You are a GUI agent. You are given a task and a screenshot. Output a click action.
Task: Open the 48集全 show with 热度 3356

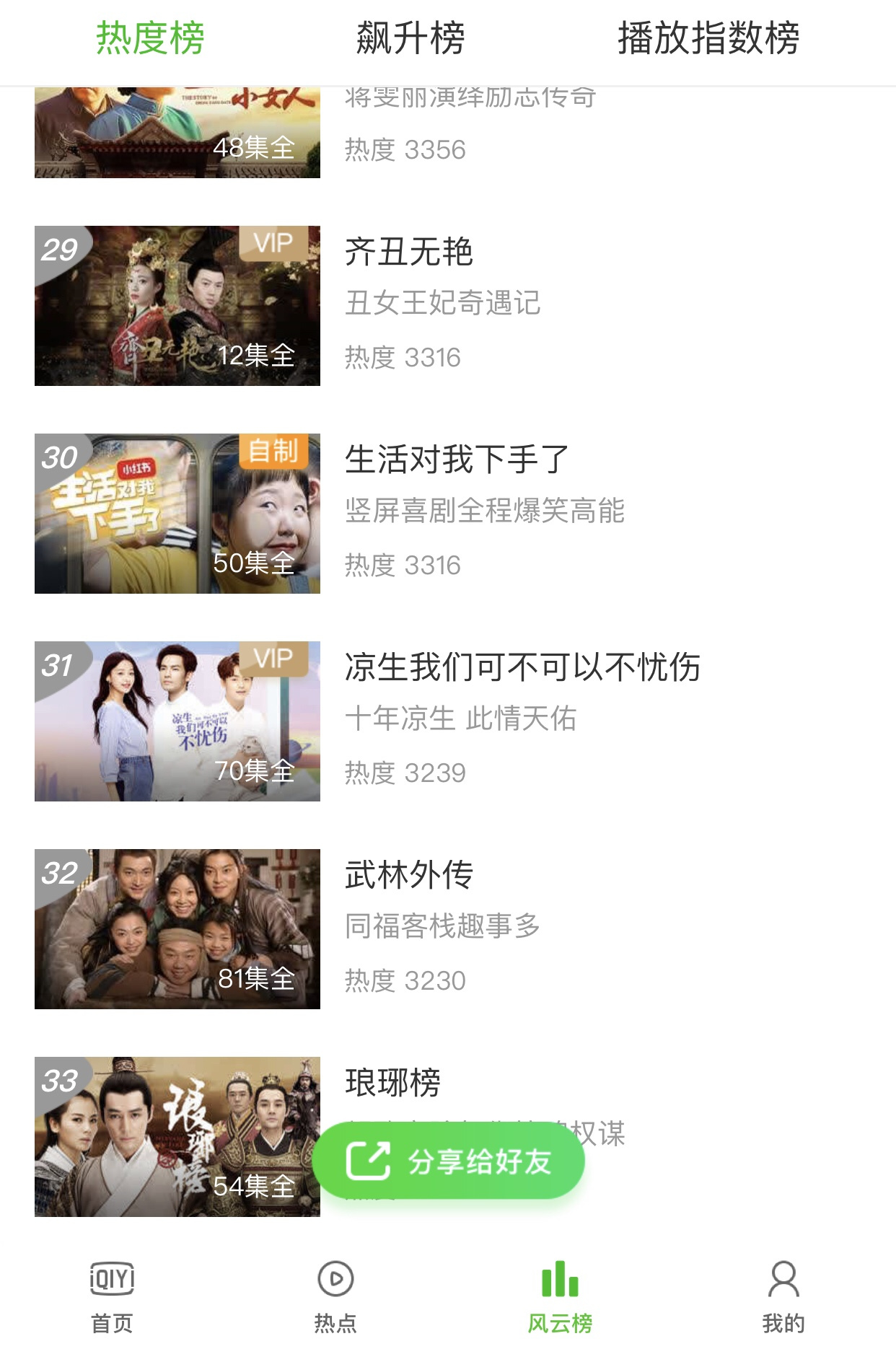pos(177,133)
